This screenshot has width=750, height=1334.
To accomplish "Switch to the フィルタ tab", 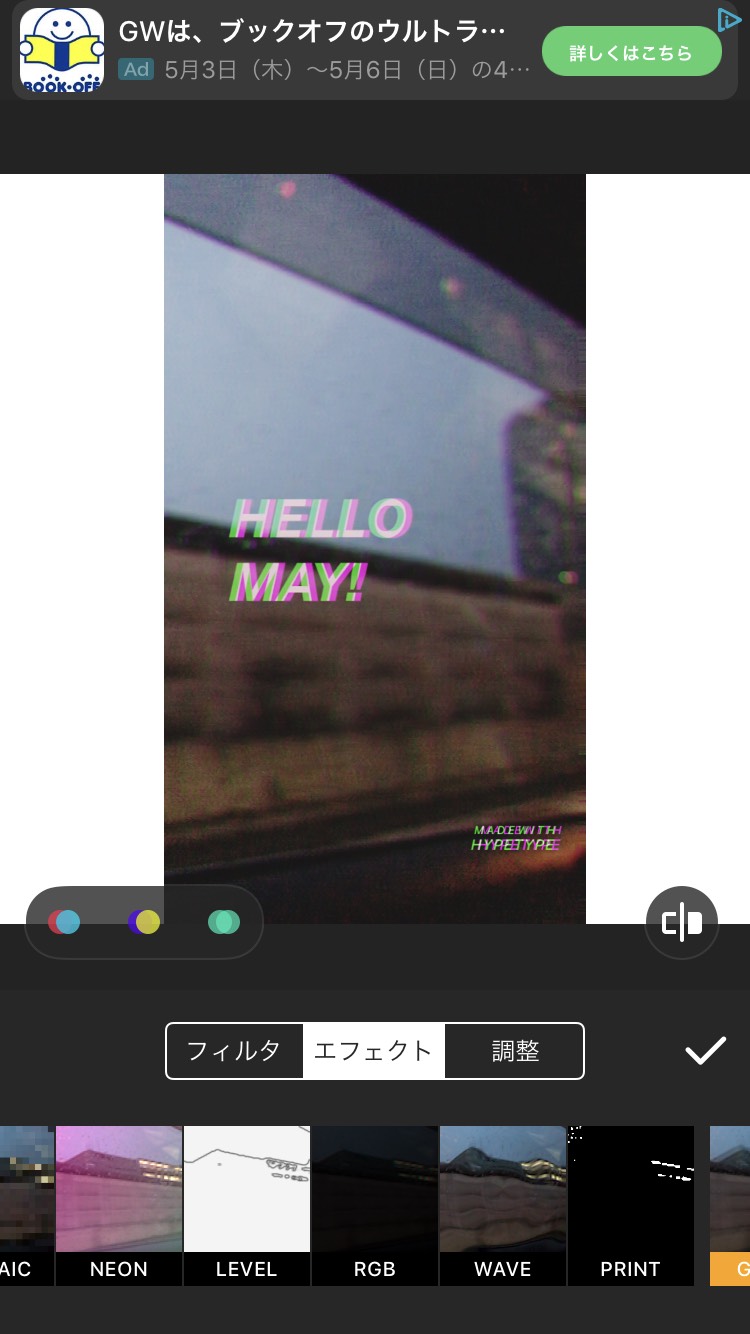I will (234, 1051).
